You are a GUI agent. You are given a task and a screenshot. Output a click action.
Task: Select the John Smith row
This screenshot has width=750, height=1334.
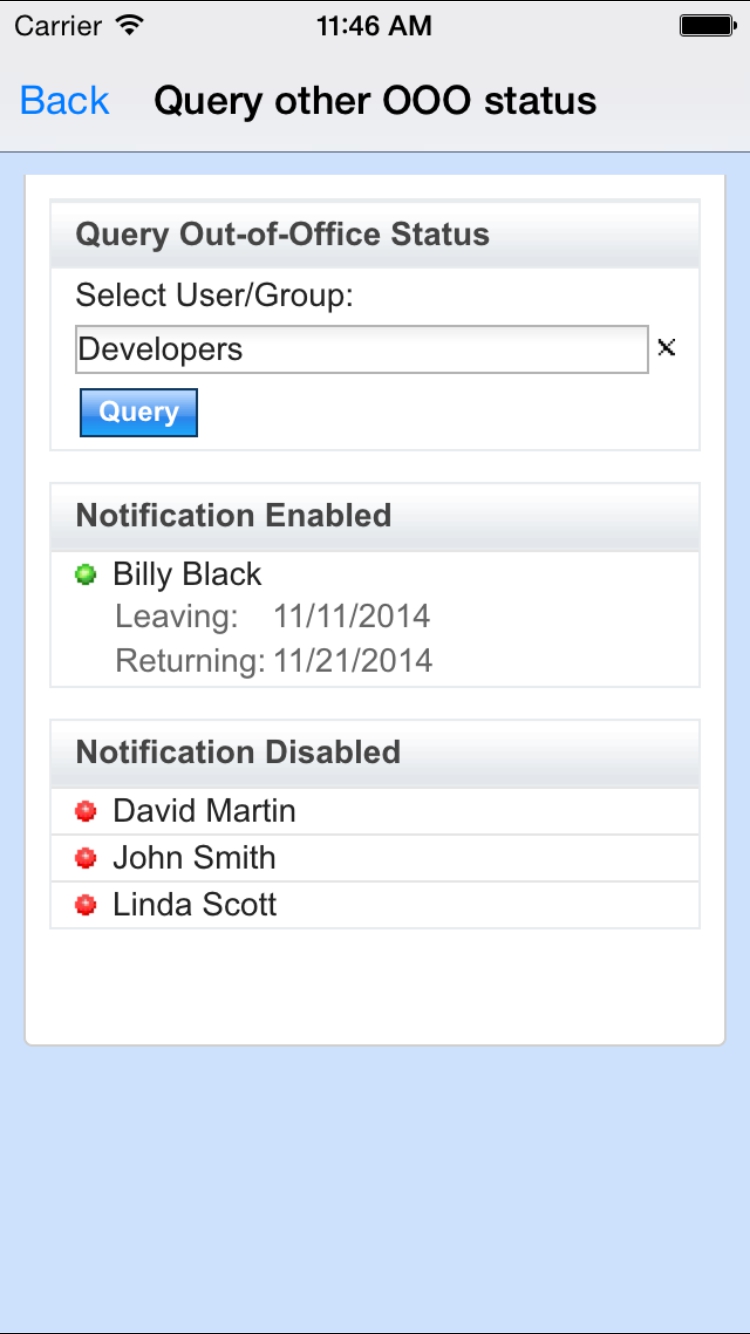point(375,858)
